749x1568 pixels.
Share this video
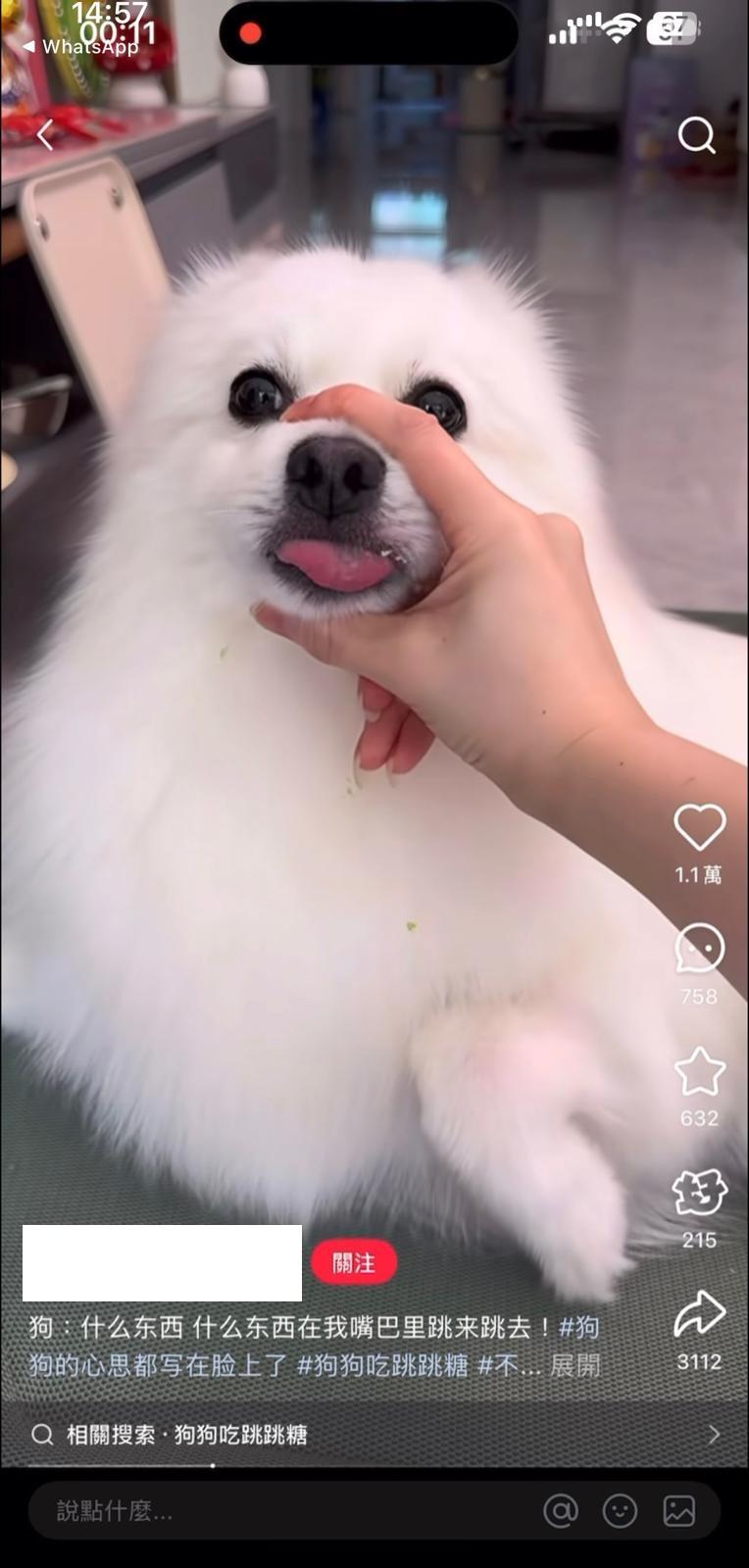[x=699, y=1314]
